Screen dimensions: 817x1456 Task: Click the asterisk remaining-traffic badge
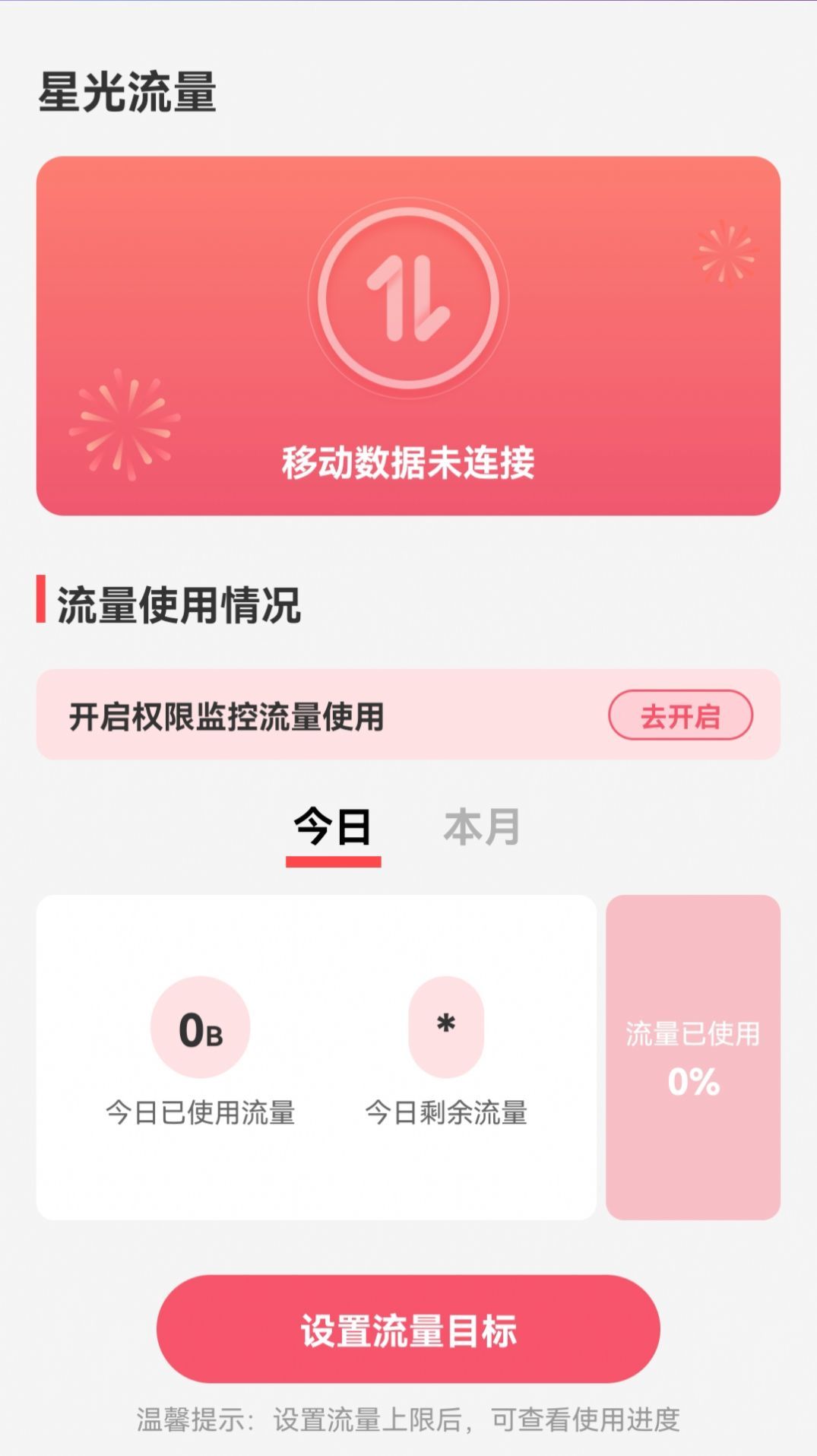(x=447, y=1026)
